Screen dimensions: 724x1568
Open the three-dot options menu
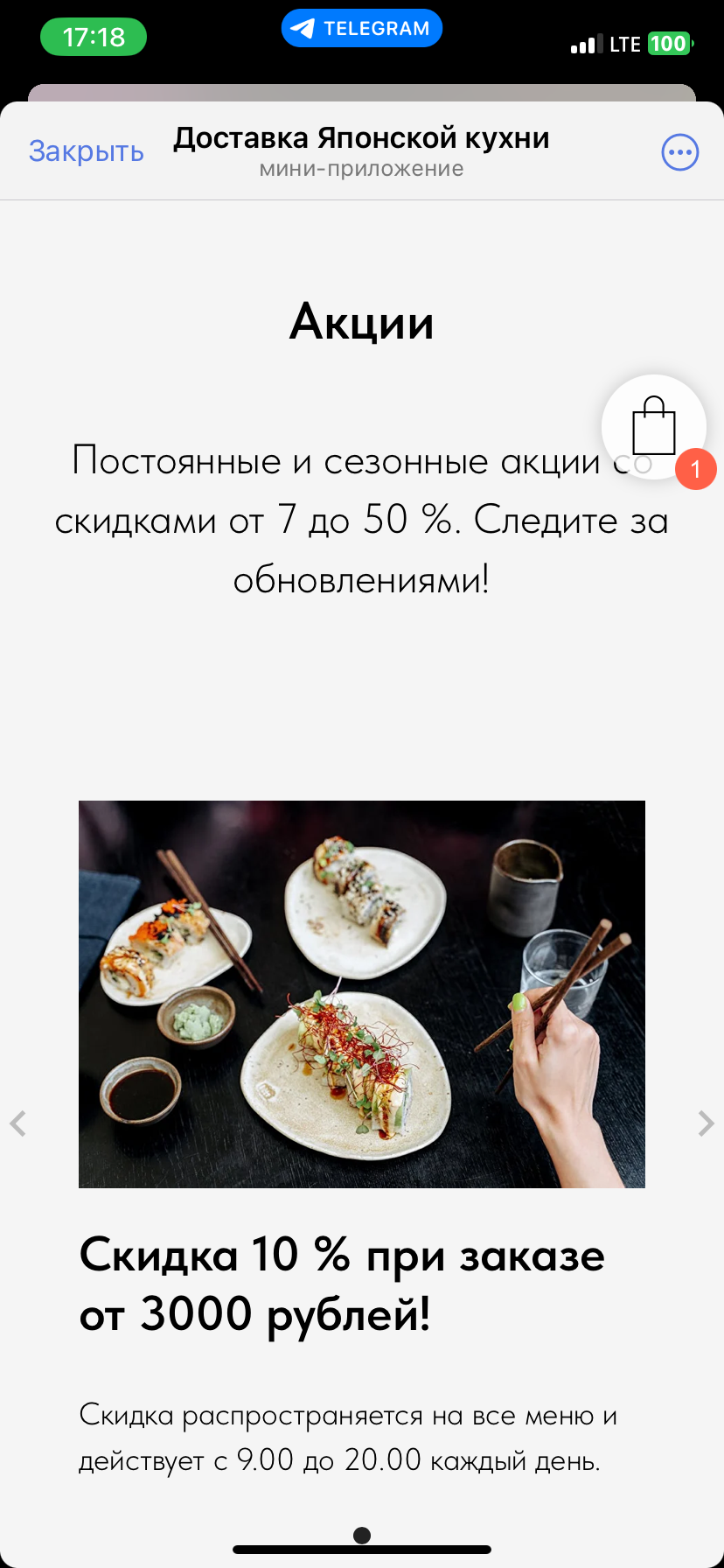679,151
